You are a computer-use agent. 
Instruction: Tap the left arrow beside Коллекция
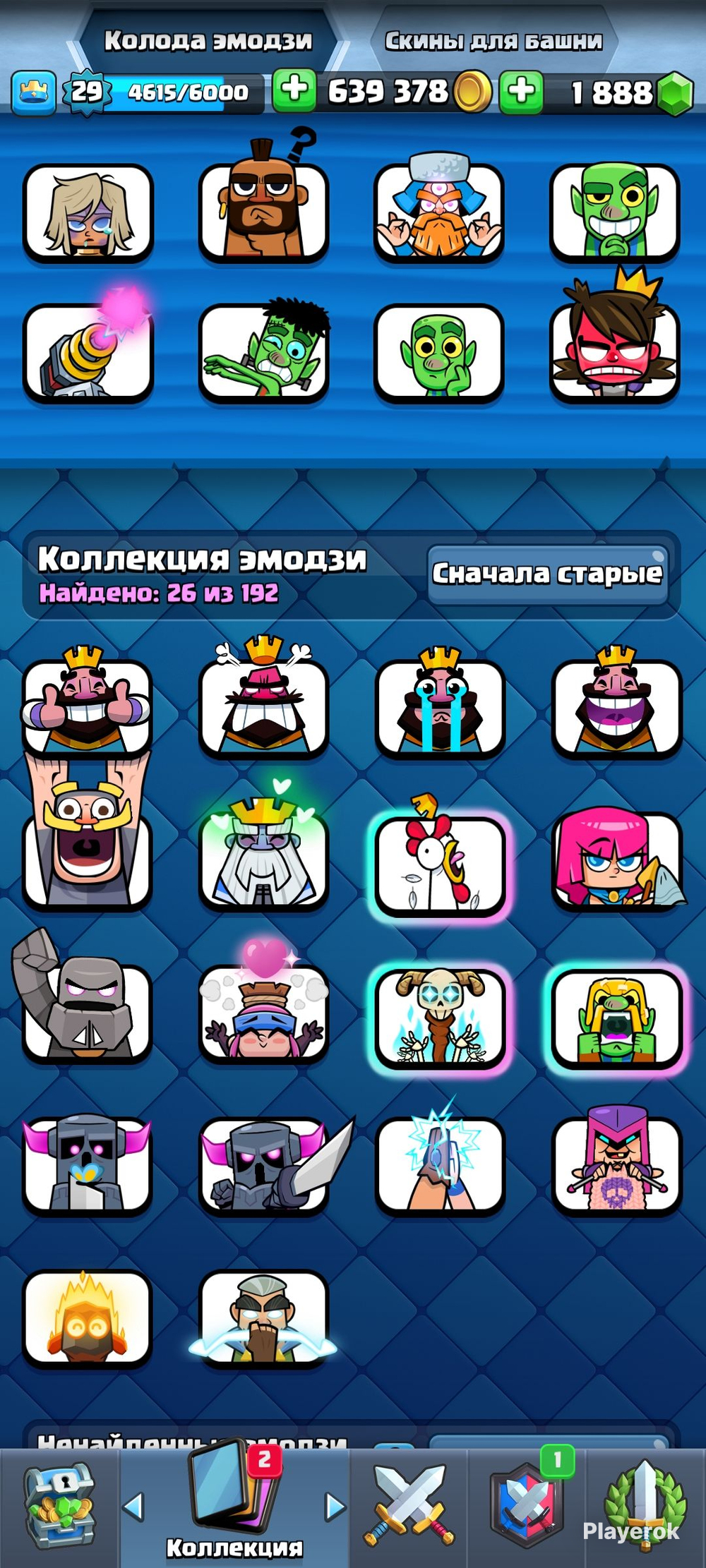coord(134,1507)
